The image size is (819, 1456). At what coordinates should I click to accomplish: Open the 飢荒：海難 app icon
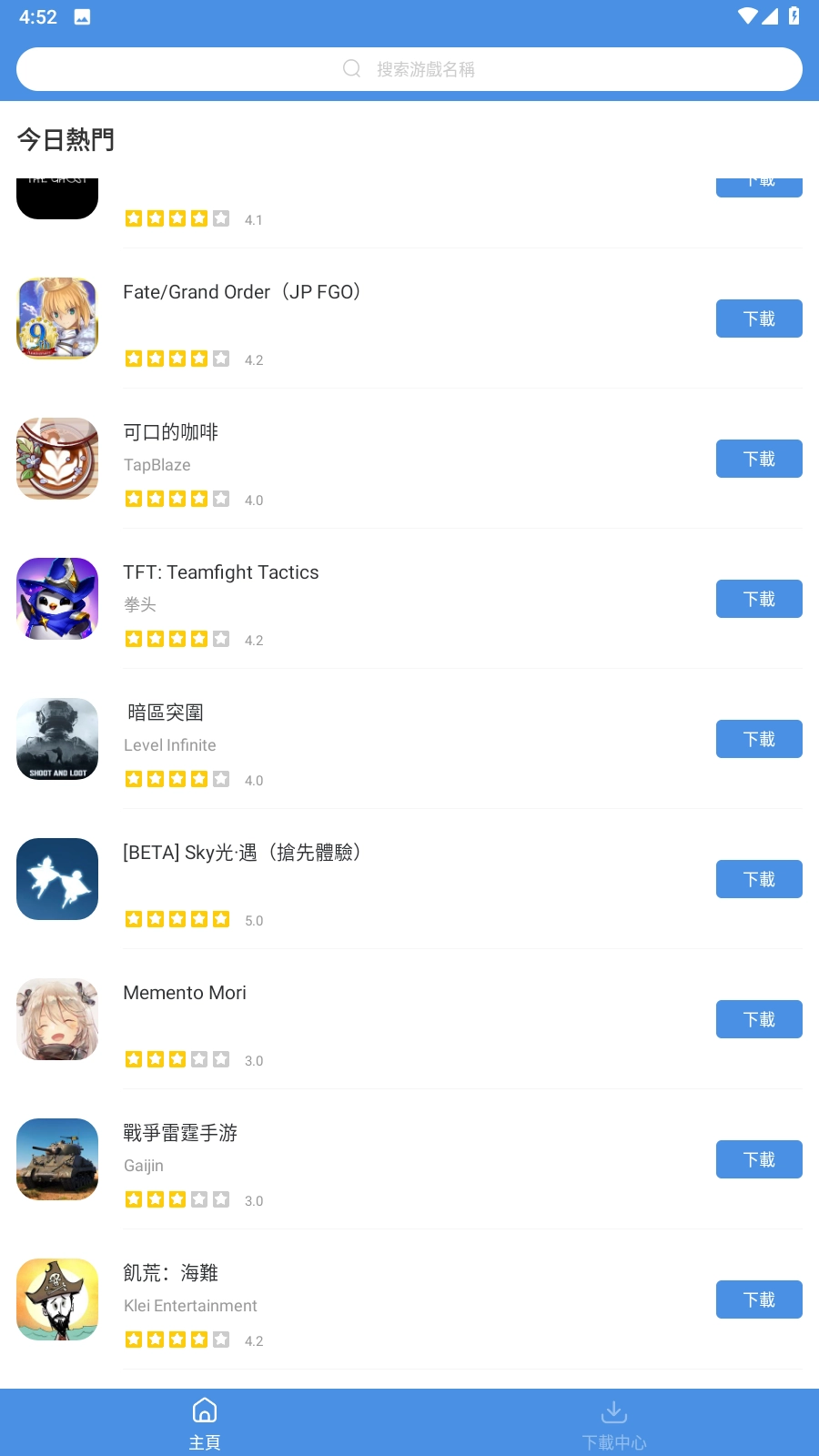(56, 1299)
